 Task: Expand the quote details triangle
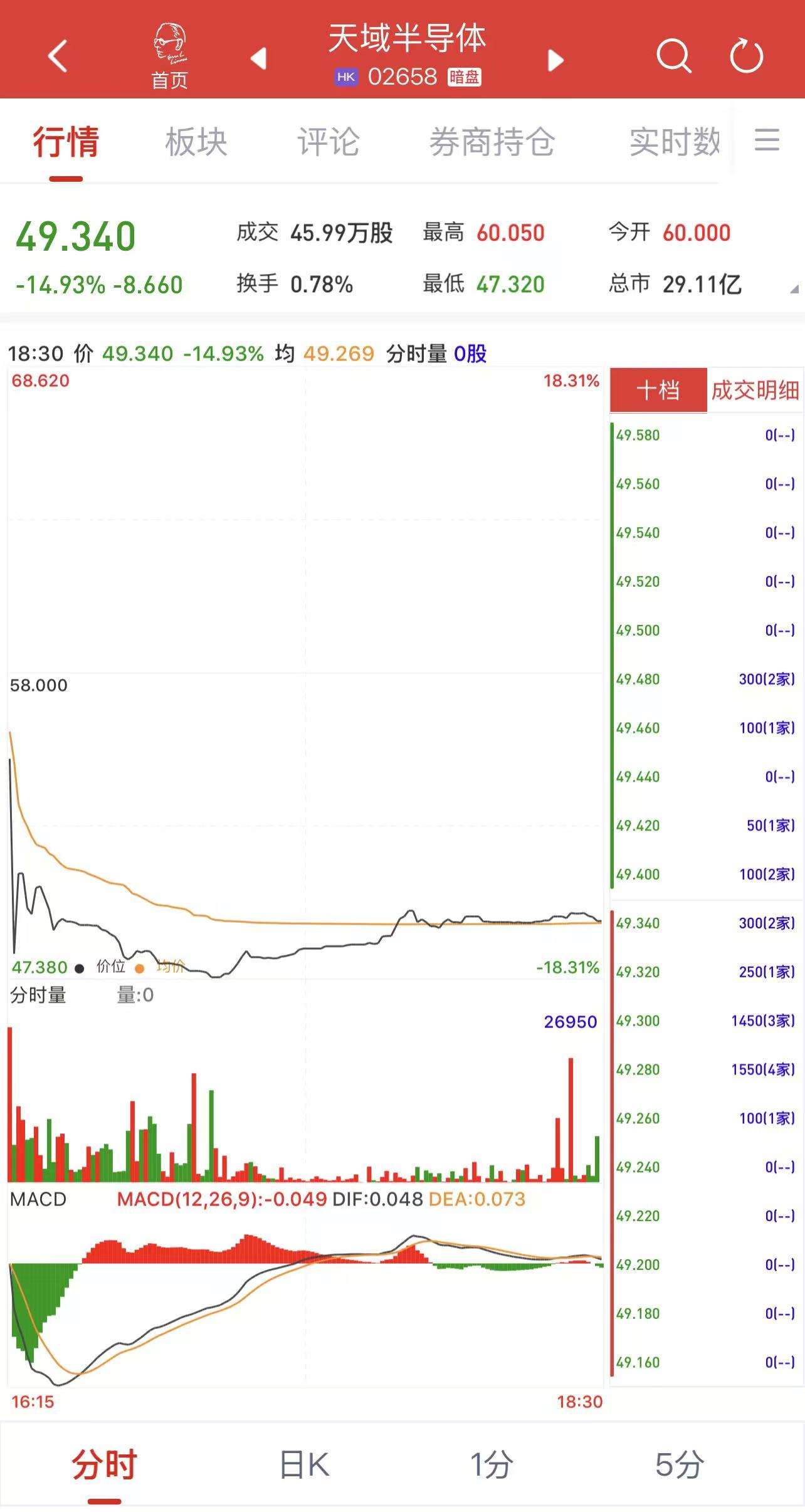(794, 289)
